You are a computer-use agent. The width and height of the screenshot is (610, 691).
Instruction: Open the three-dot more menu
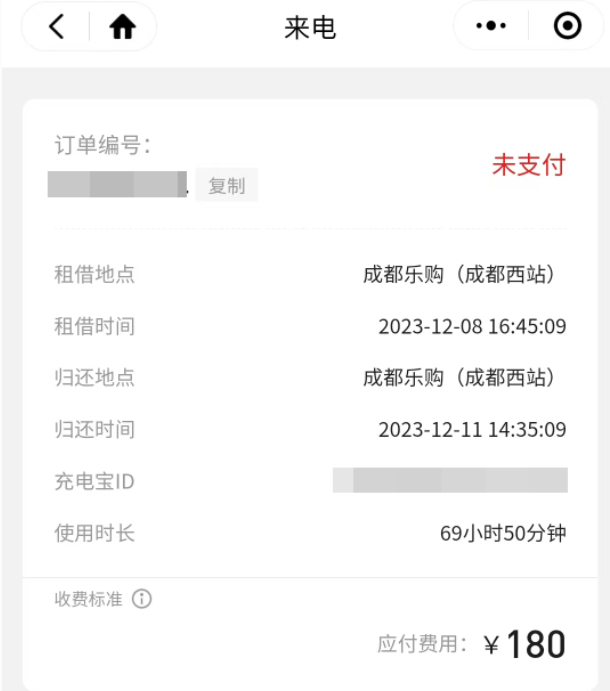[x=491, y=27]
